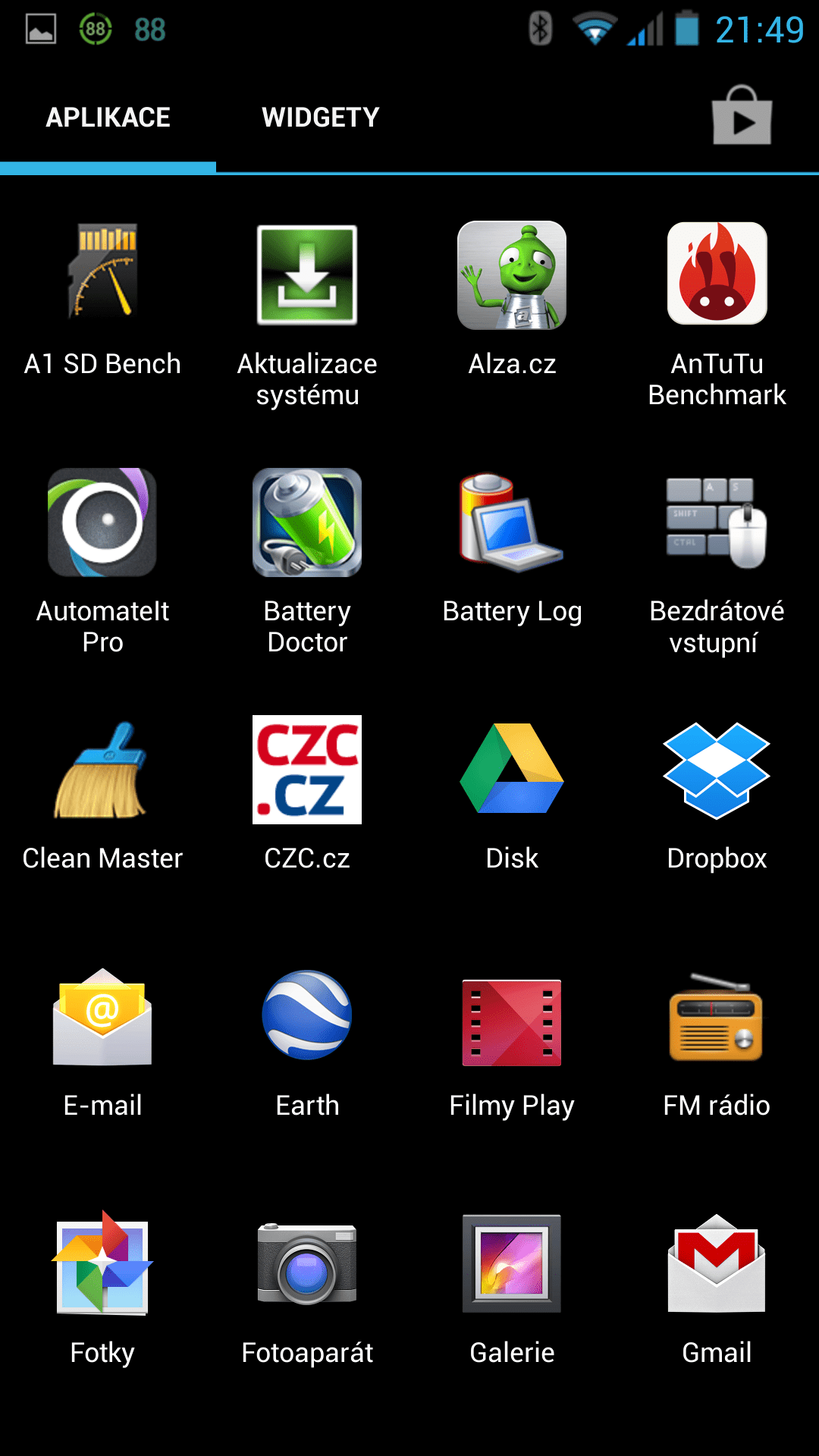
Task: Open the Play Store shop icon
Action: [742, 116]
